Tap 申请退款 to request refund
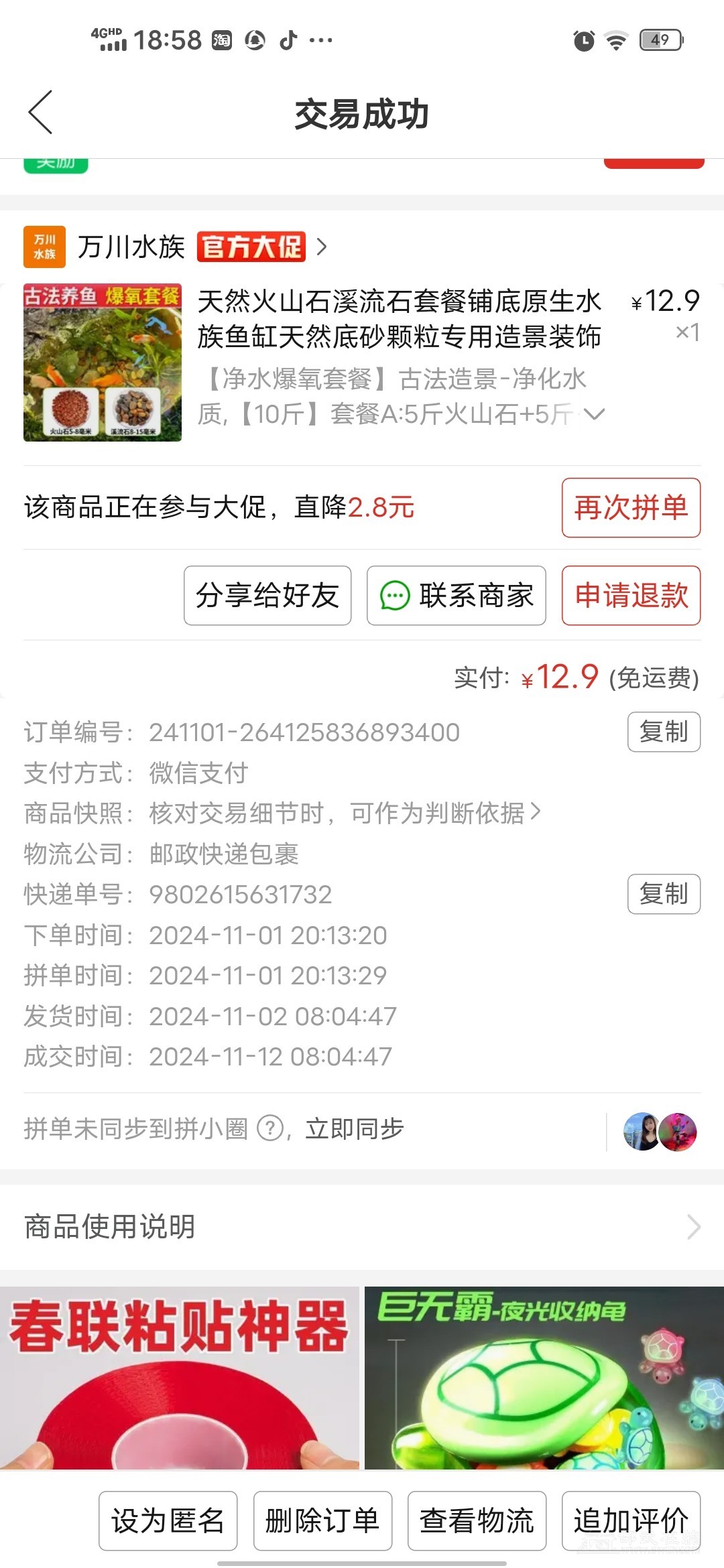 [x=630, y=595]
